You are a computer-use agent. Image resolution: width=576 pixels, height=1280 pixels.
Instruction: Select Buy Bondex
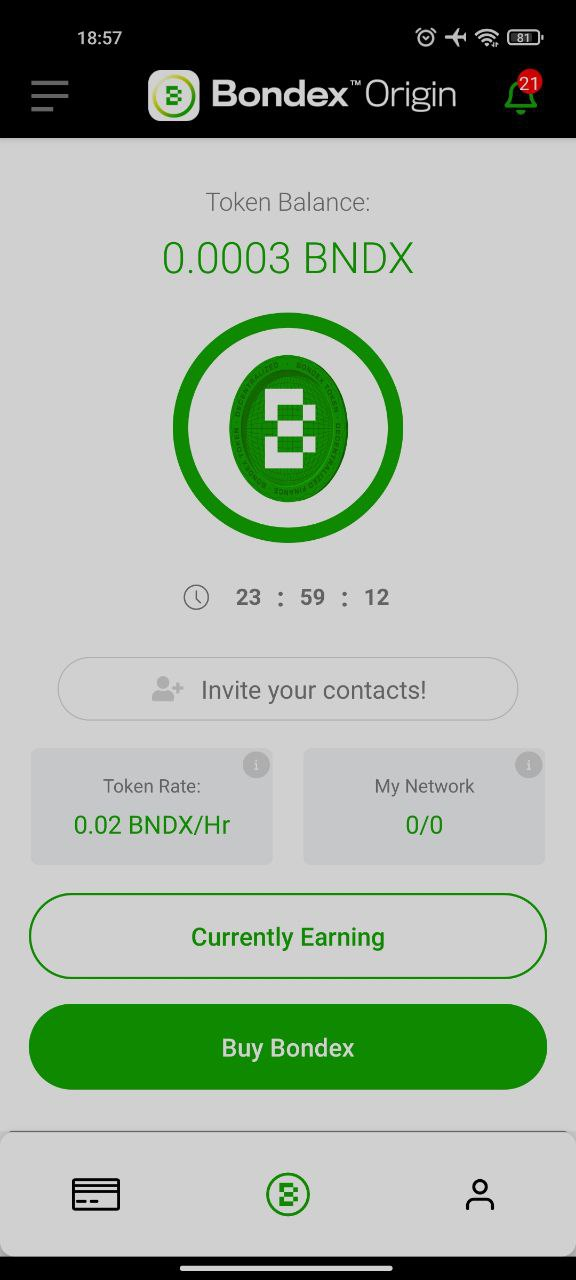pyautogui.click(x=288, y=1047)
